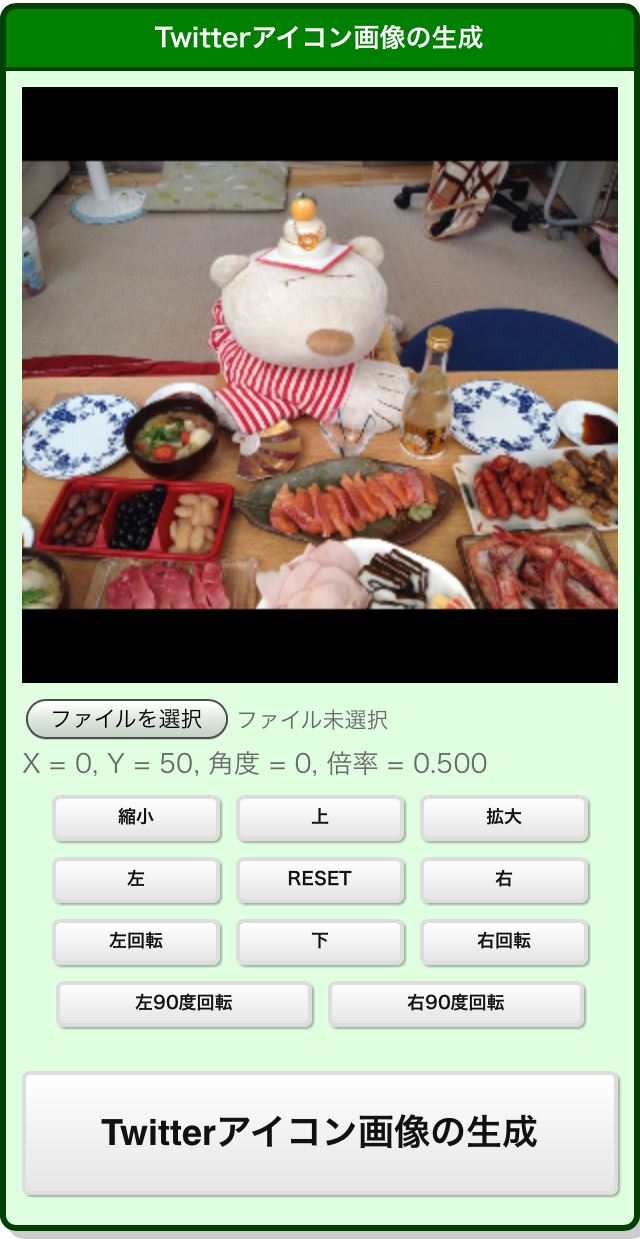
Task: Generate the icon with the large Twitterアイコン画像の生成 button
Action: [x=320, y=1133]
